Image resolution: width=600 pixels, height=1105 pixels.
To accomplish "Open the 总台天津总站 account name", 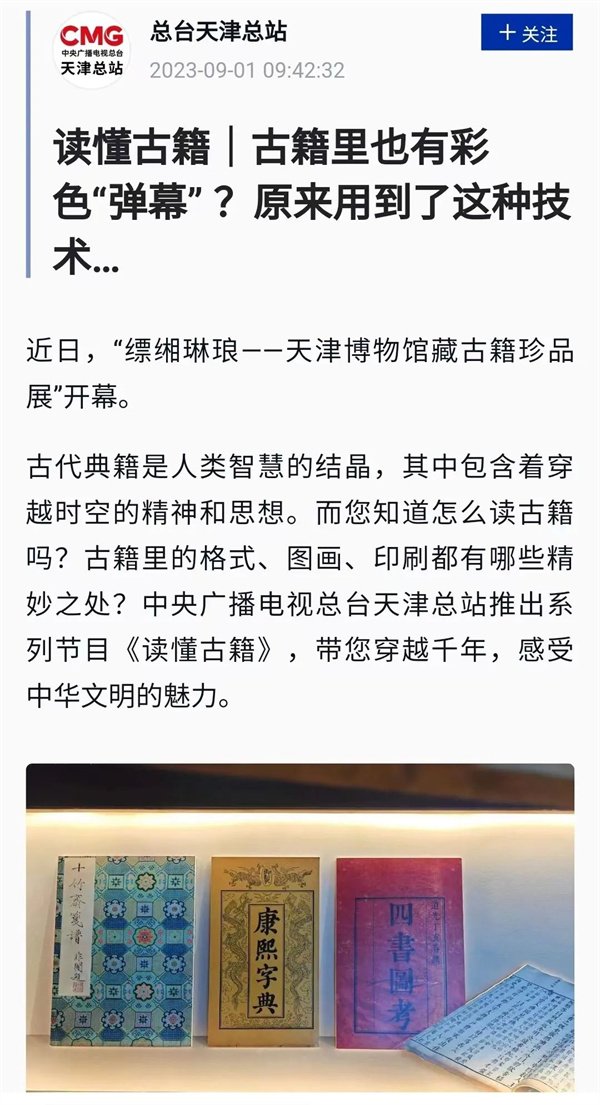I will [x=218, y=32].
